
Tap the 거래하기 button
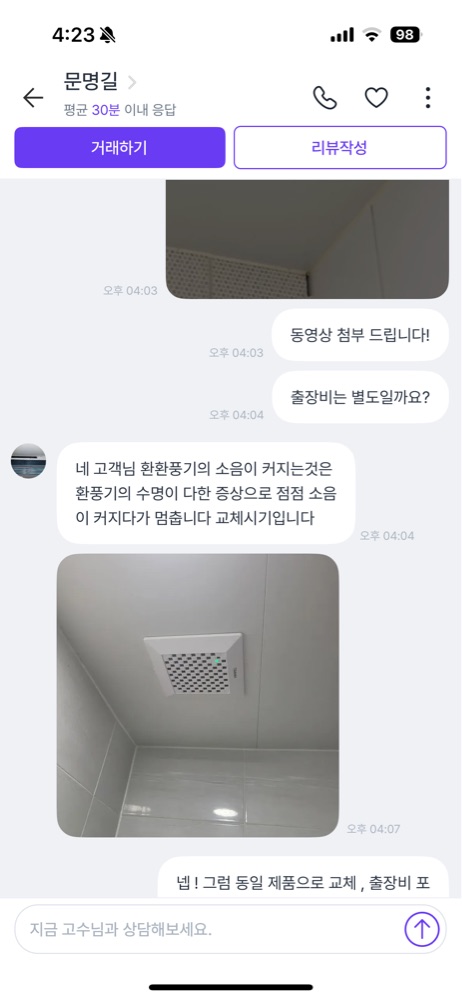[120, 147]
